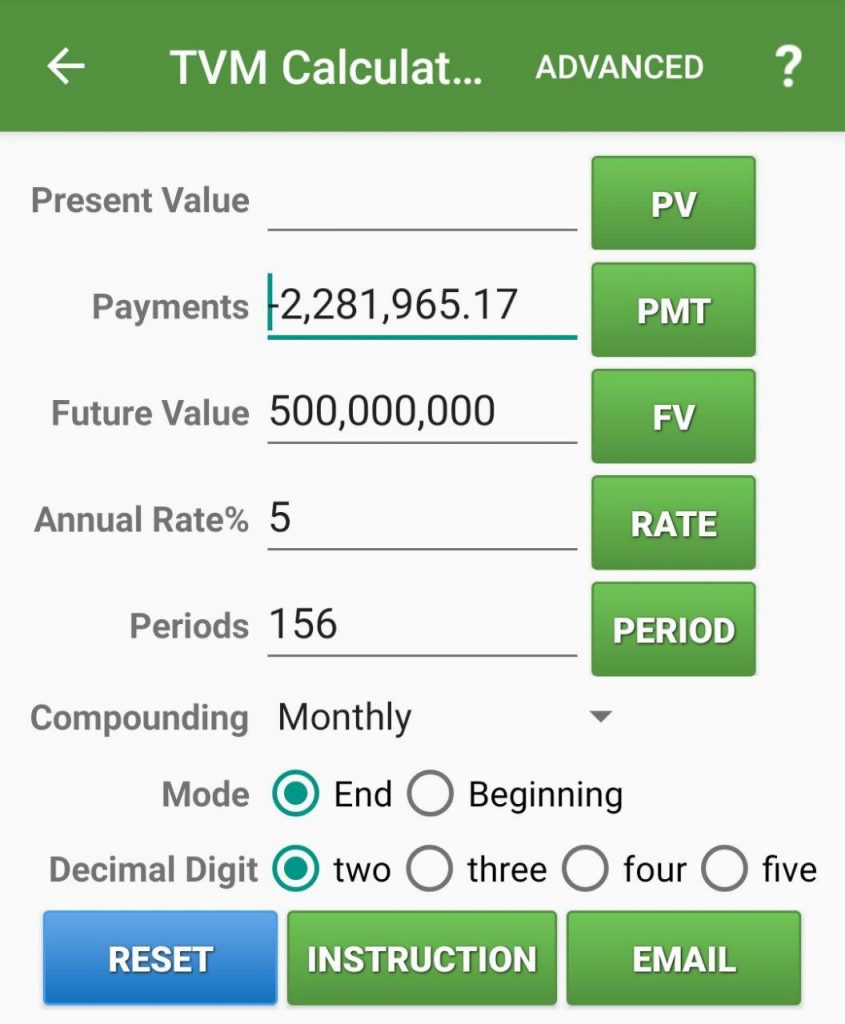The height and width of the screenshot is (1024, 845).
Task: Solve for future value with FV
Action: 673,417
